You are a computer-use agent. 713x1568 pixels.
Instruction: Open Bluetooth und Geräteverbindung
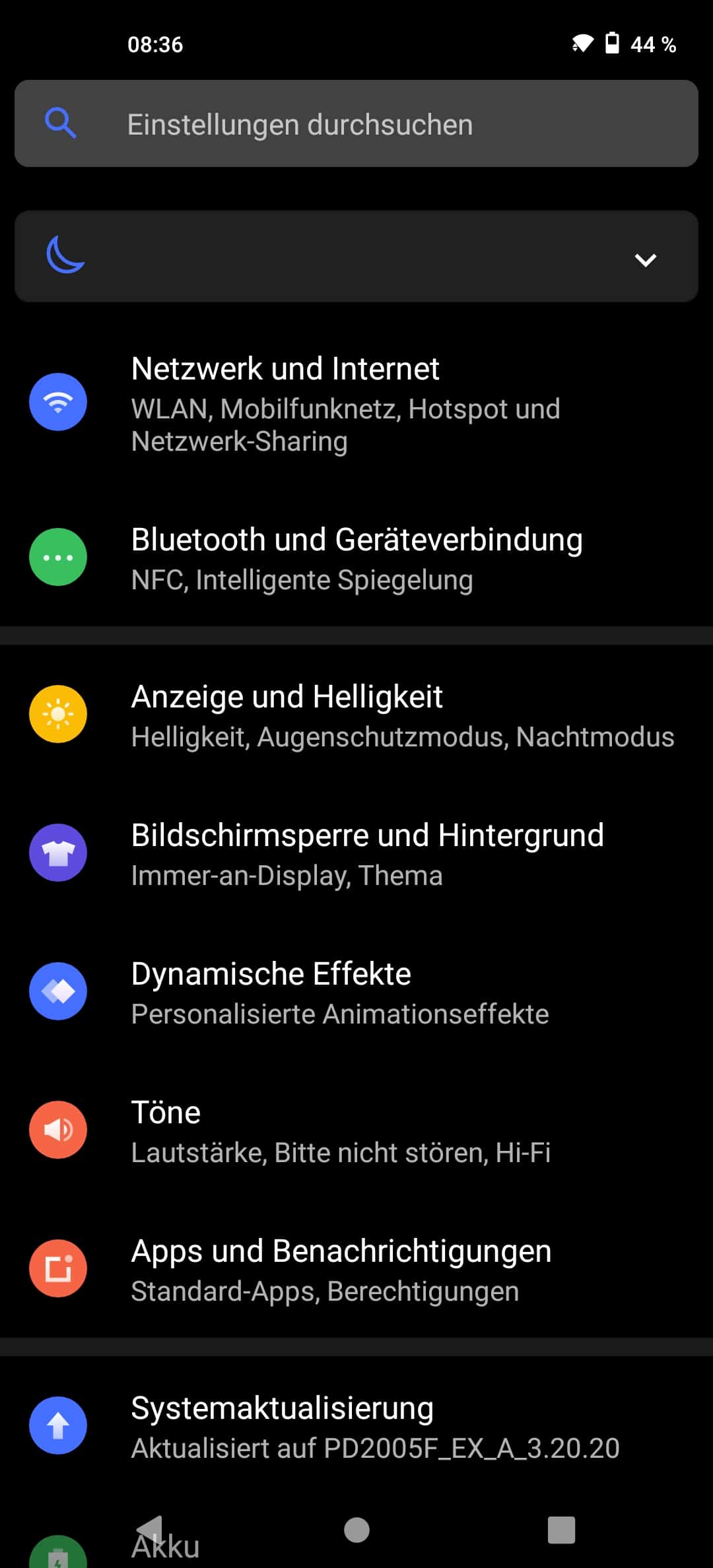tap(356, 558)
